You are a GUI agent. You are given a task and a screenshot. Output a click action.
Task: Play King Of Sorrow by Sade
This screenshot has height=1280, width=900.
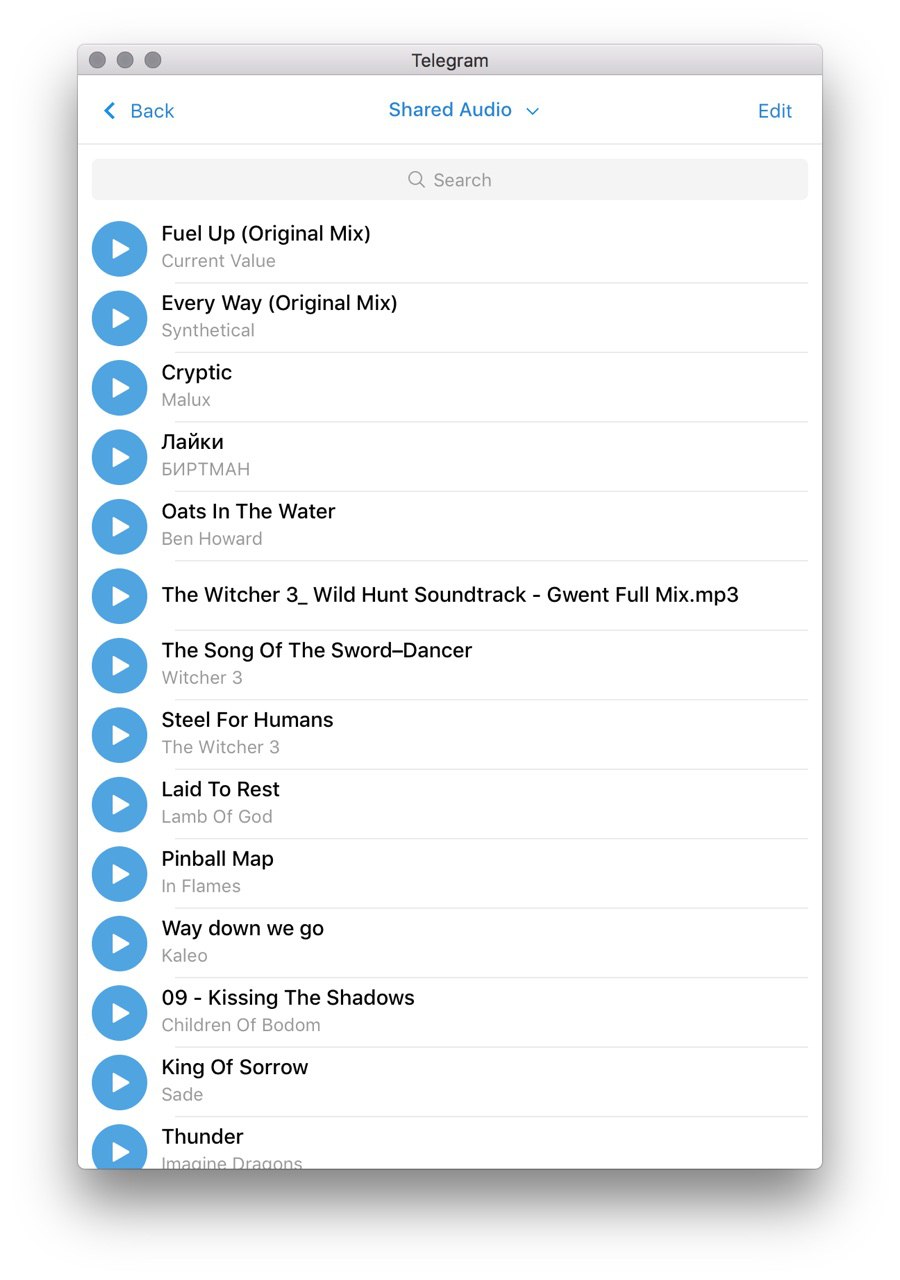coord(120,1083)
